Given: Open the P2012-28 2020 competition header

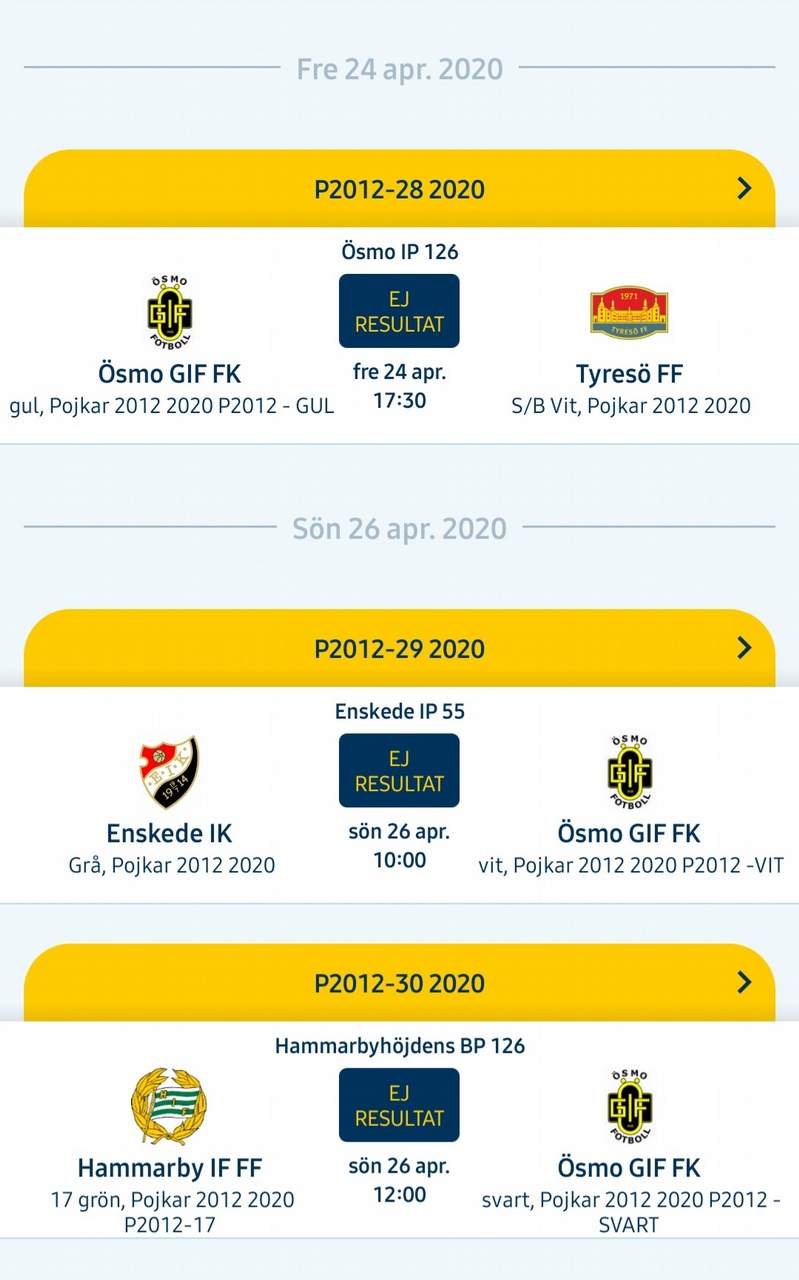Looking at the screenshot, I should [399, 189].
